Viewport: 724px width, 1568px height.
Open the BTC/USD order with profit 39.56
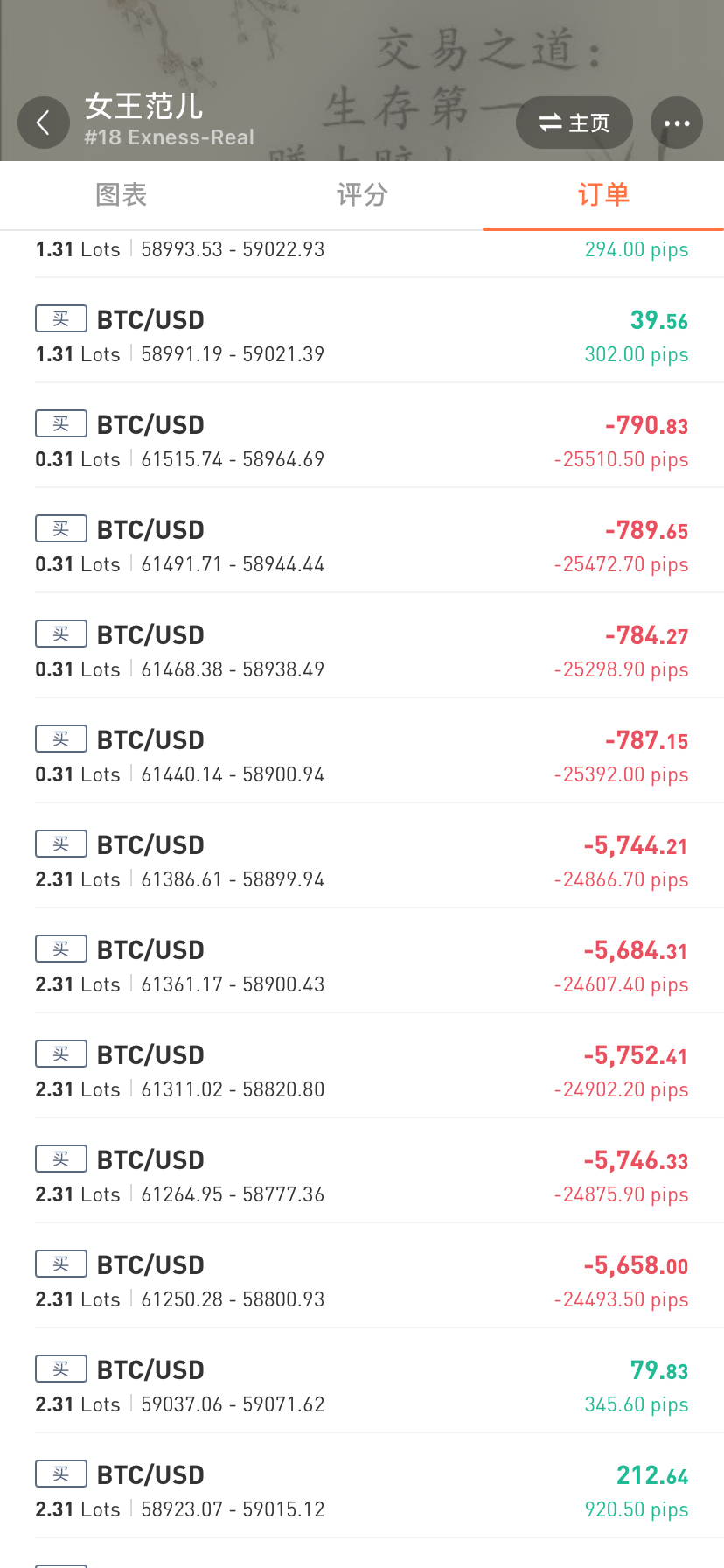point(362,336)
